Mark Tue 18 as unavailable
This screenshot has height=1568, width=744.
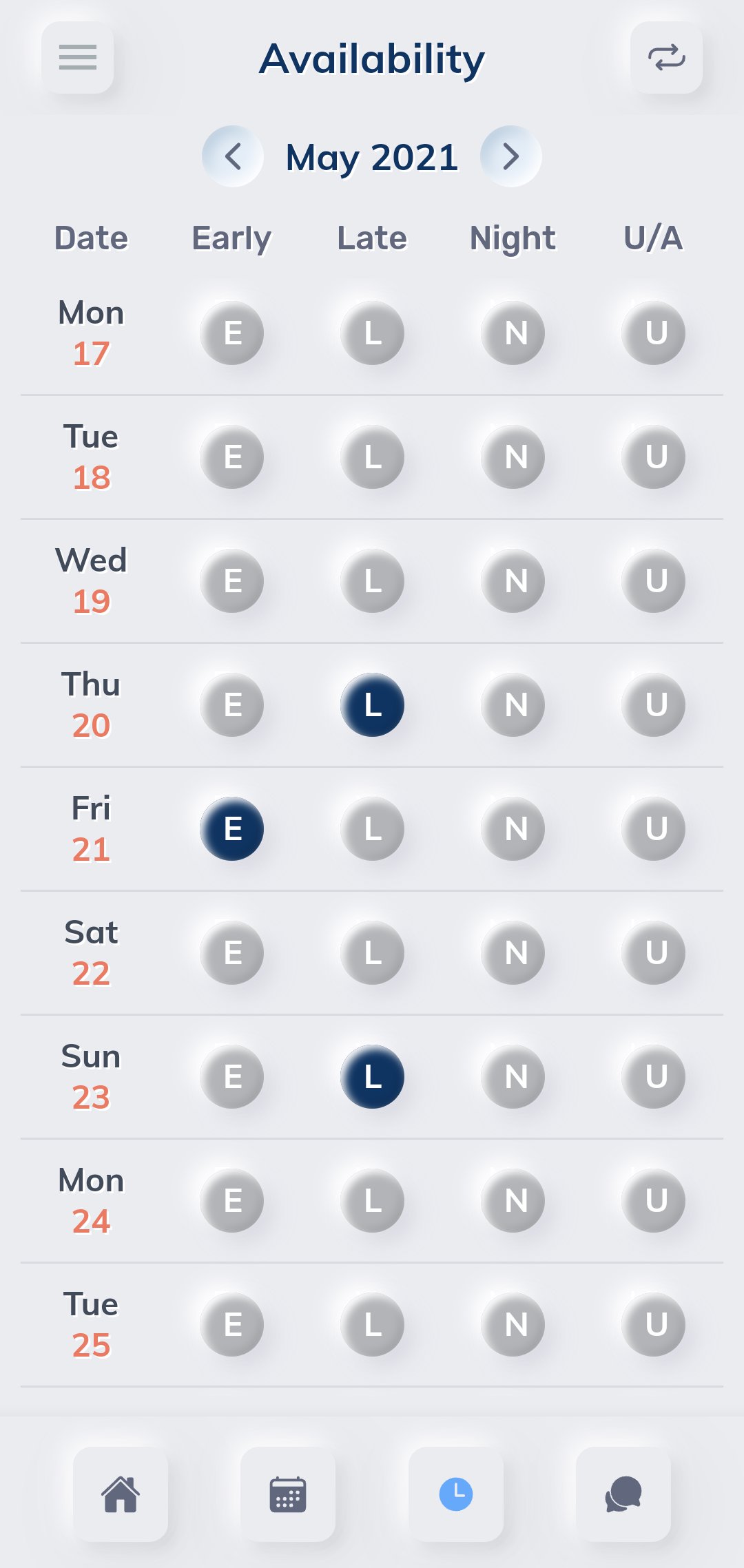(x=653, y=457)
